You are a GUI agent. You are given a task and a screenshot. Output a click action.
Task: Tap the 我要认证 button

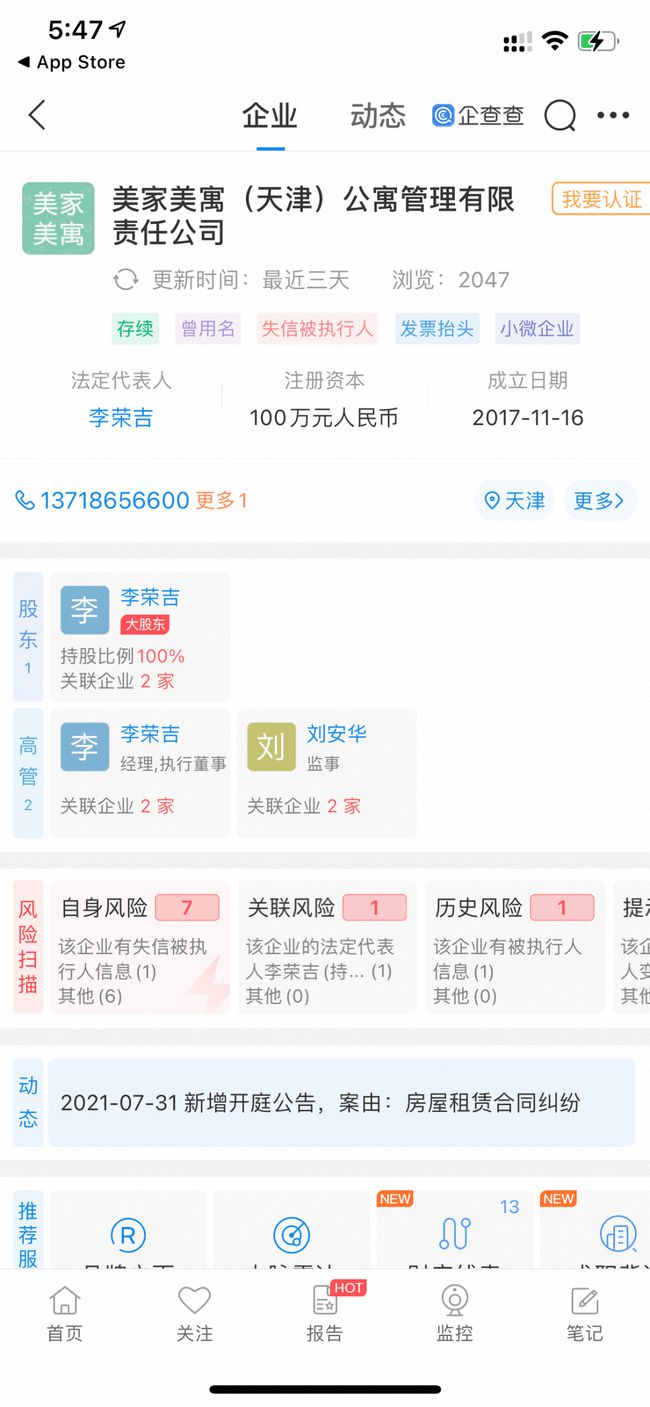pos(600,199)
